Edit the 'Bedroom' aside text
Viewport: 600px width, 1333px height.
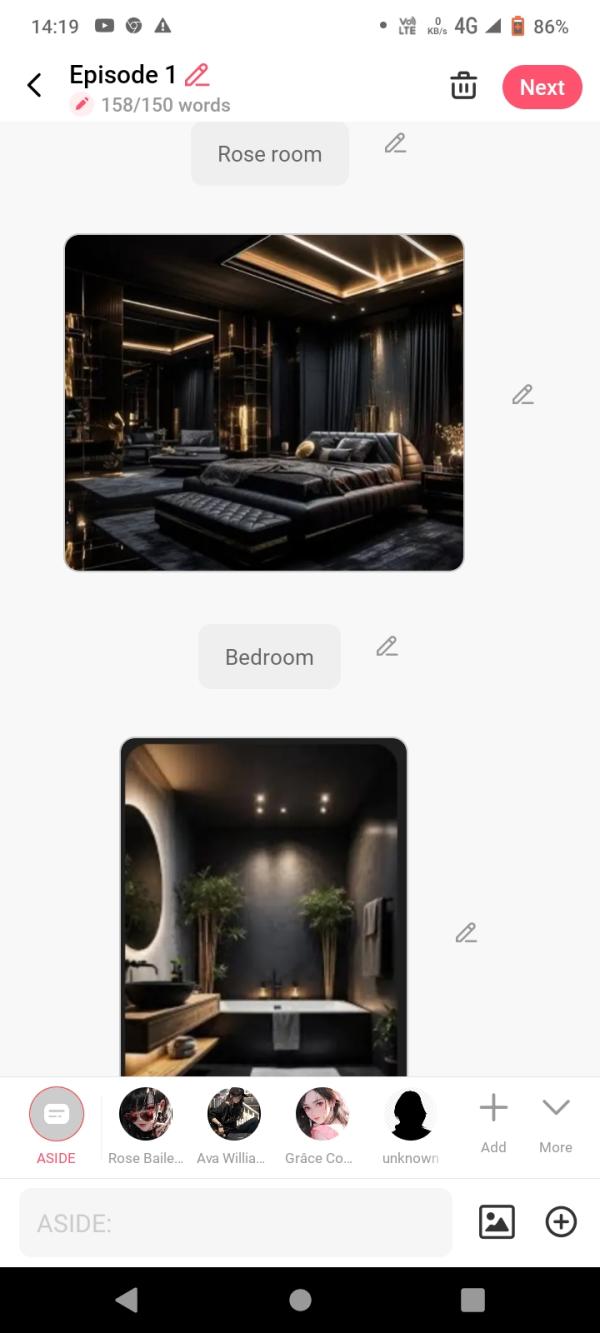387,647
